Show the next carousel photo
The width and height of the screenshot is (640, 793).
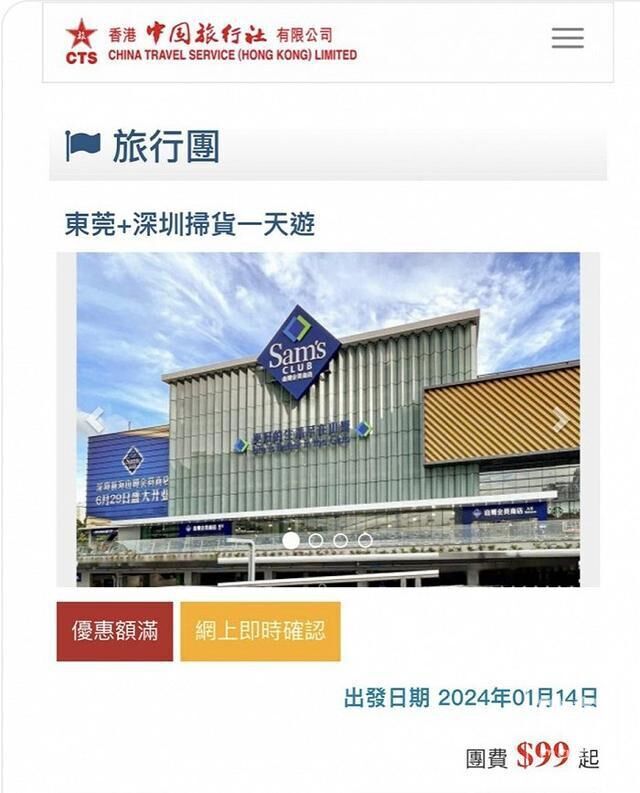[561, 420]
